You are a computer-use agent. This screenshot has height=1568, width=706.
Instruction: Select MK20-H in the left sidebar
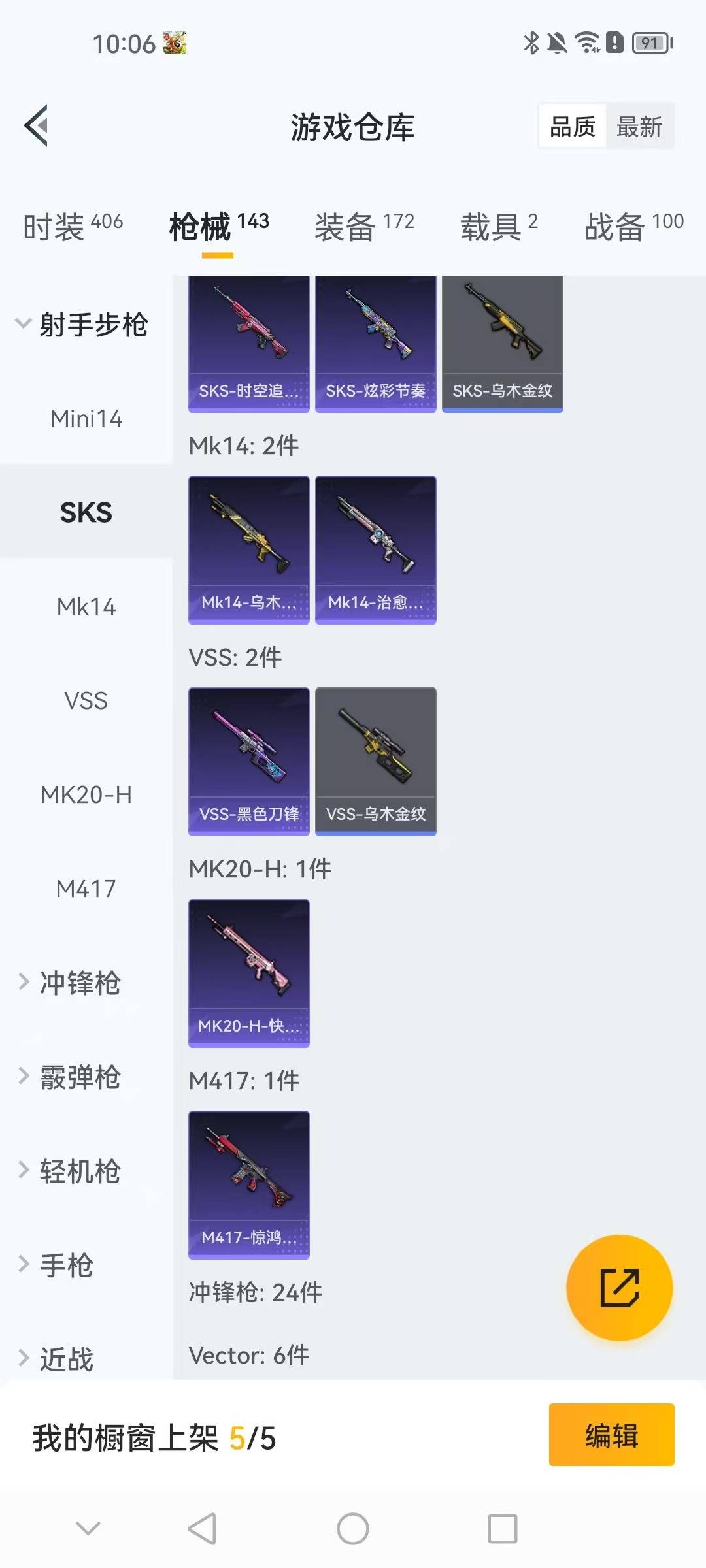86,795
